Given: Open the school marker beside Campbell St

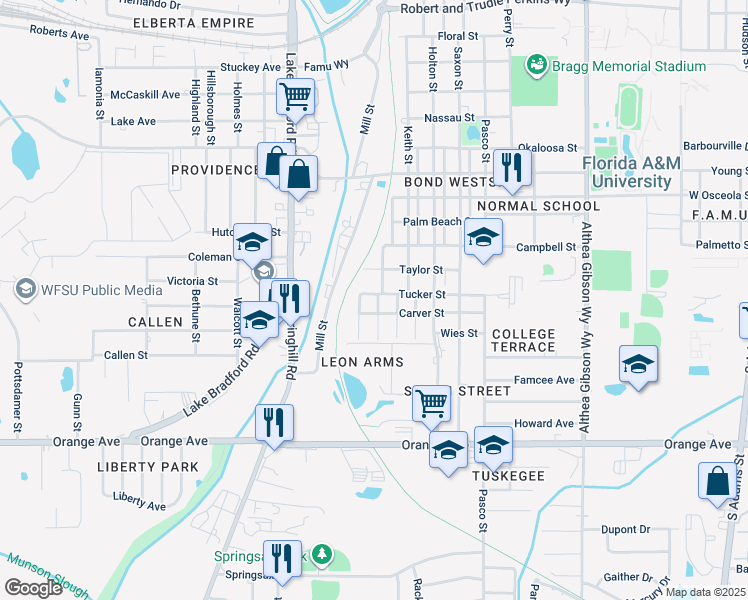Looking at the screenshot, I should [483, 238].
